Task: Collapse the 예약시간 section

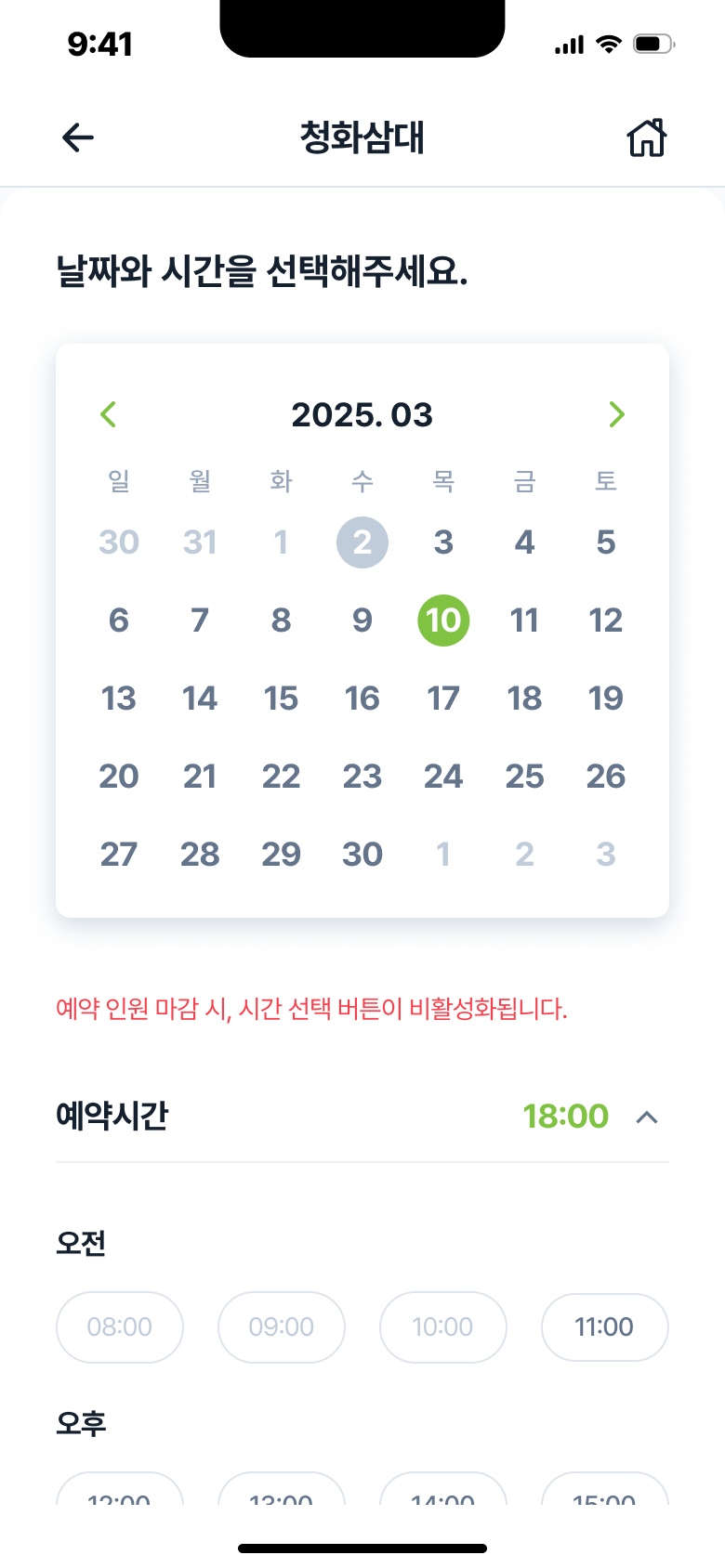Action: (647, 1117)
